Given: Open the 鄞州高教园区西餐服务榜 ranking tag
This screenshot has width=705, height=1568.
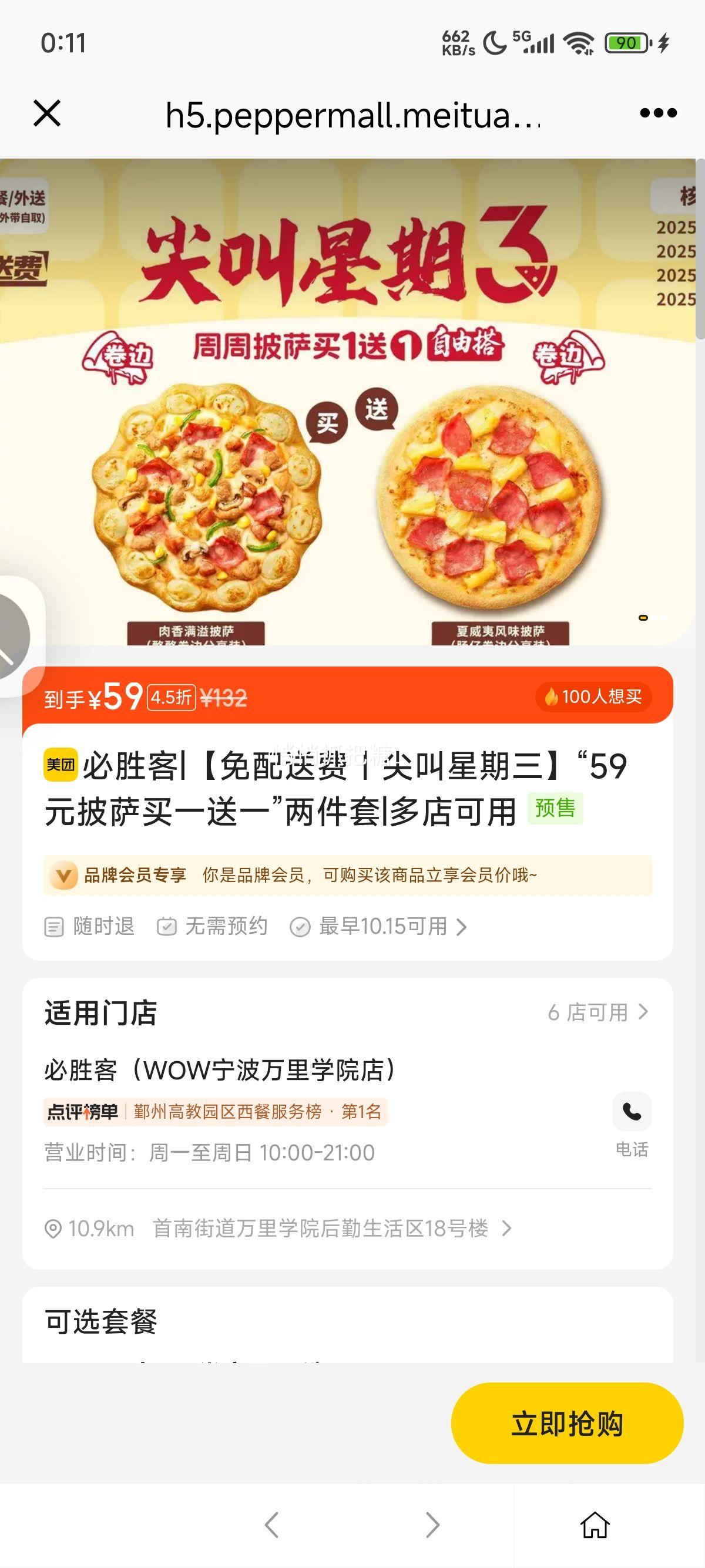Looking at the screenshot, I should coord(215,1112).
